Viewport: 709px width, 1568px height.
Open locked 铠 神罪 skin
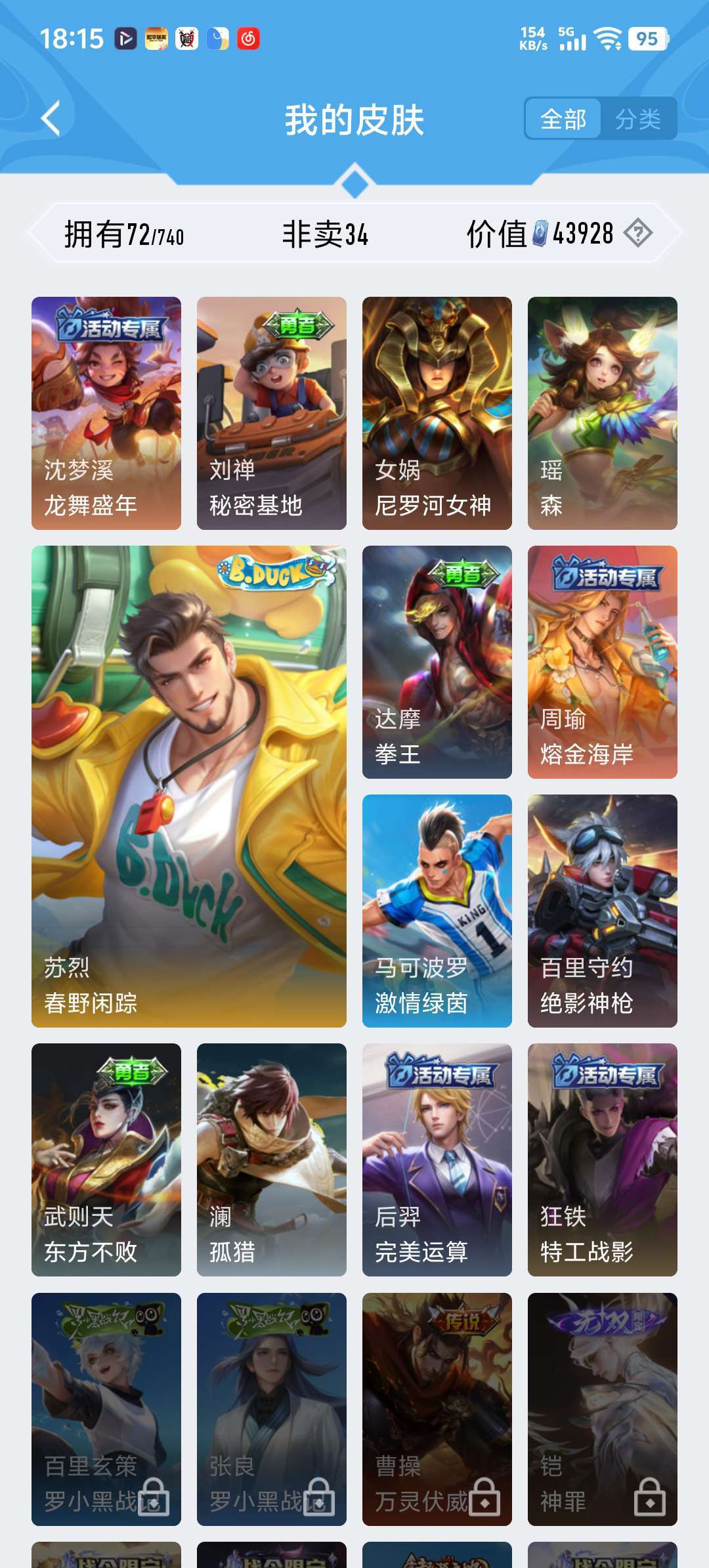coord(603,1408)
